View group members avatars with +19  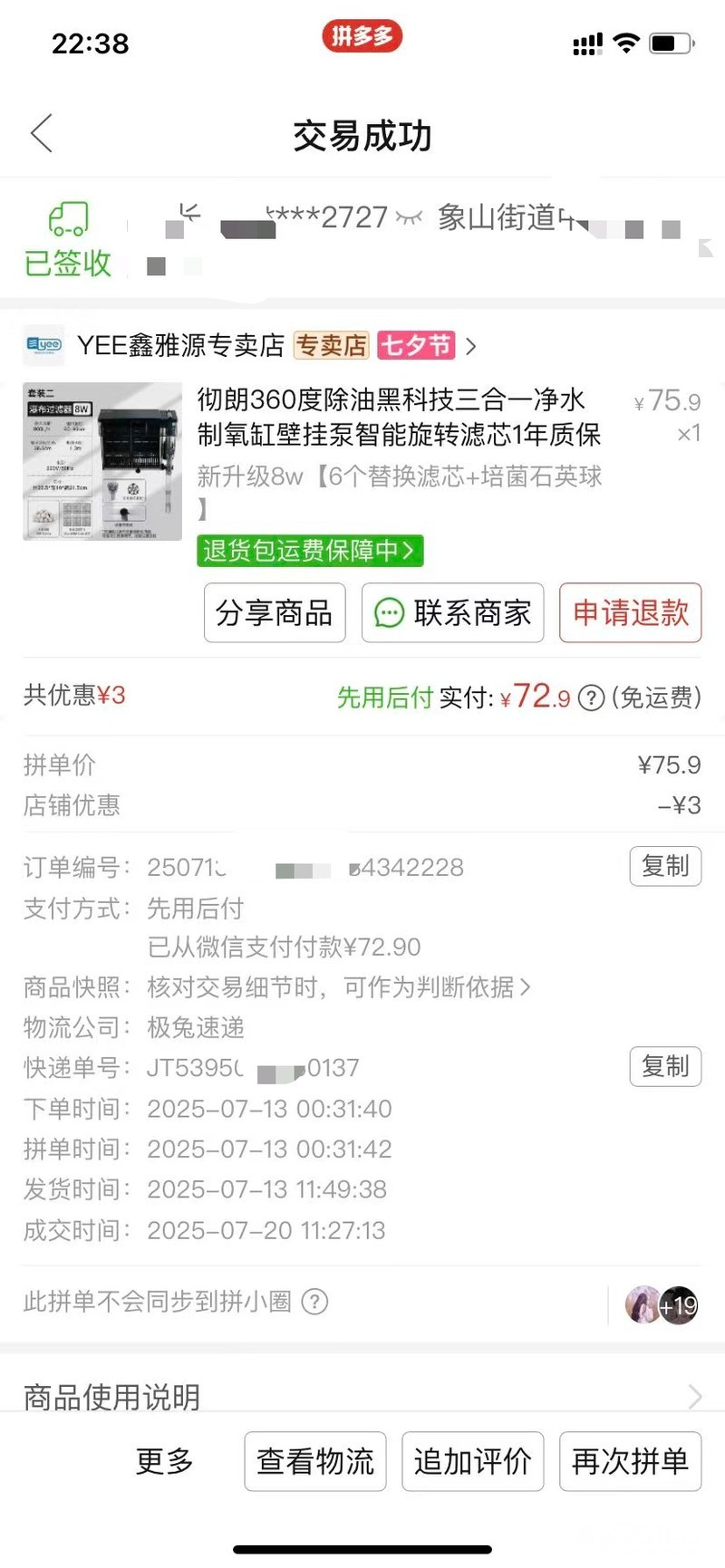tap(662, 1304)
